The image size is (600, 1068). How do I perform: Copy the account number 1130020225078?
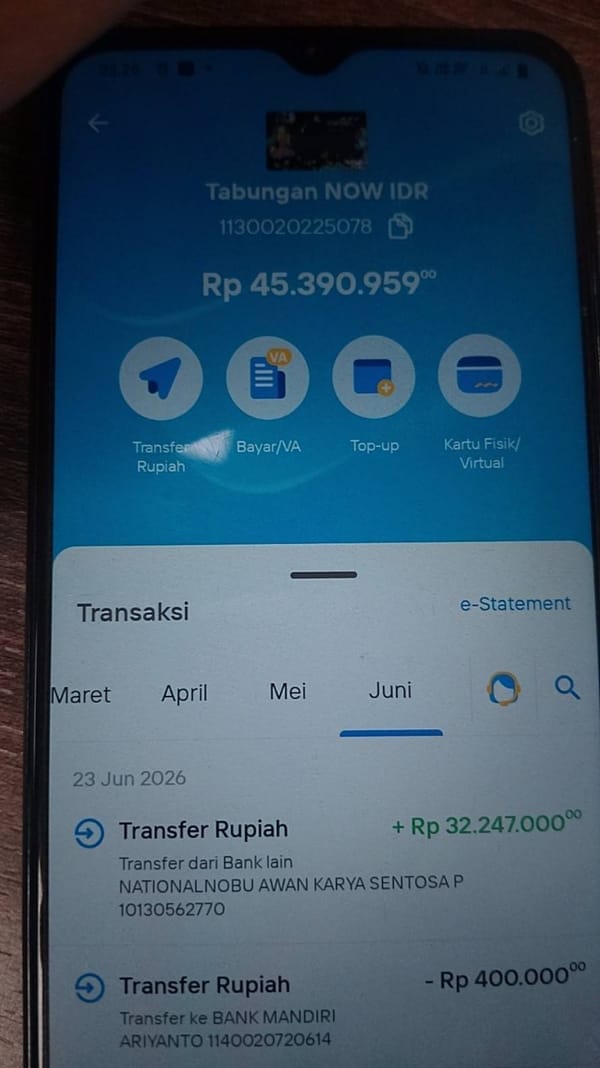coord(400,227)
